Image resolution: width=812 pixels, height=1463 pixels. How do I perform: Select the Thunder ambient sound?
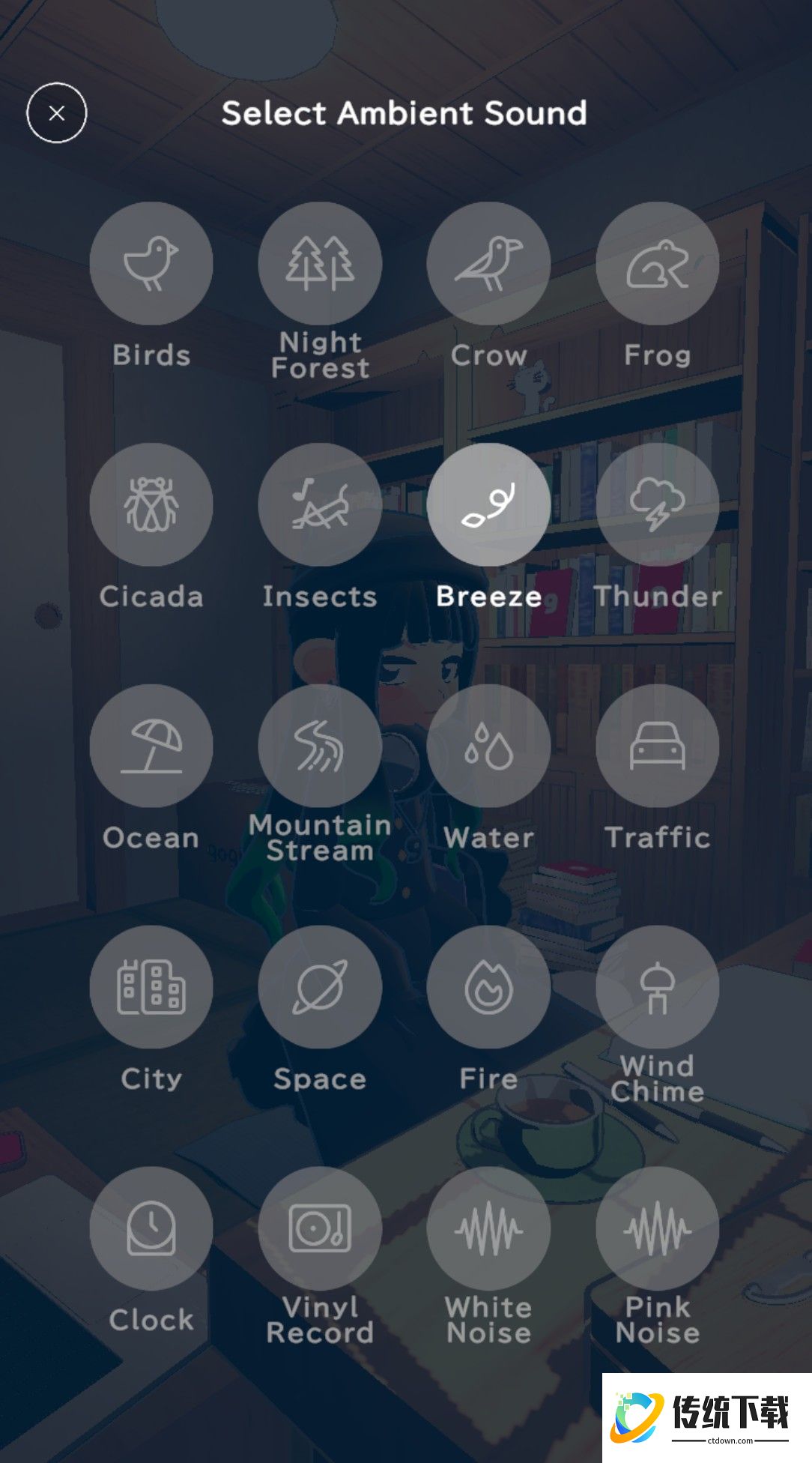click(x=657, y=504)
